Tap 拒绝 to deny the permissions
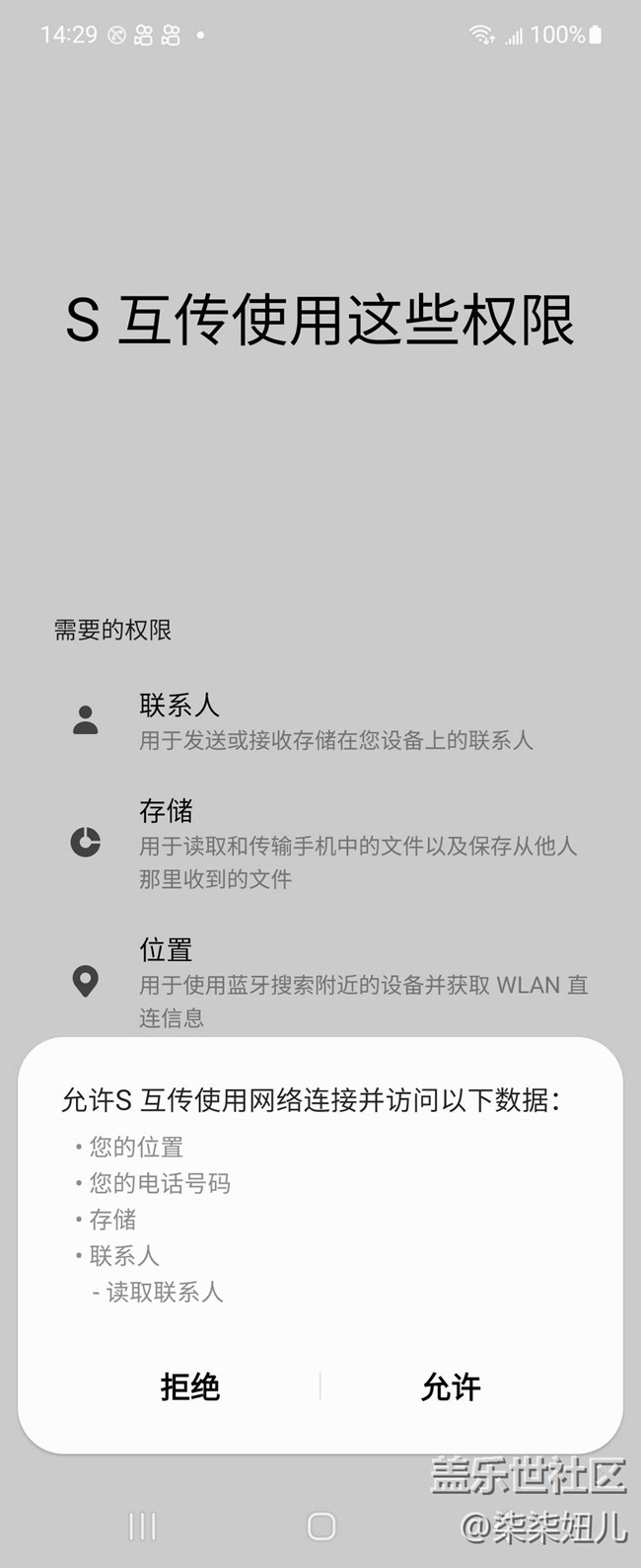 click(189, 1386)
